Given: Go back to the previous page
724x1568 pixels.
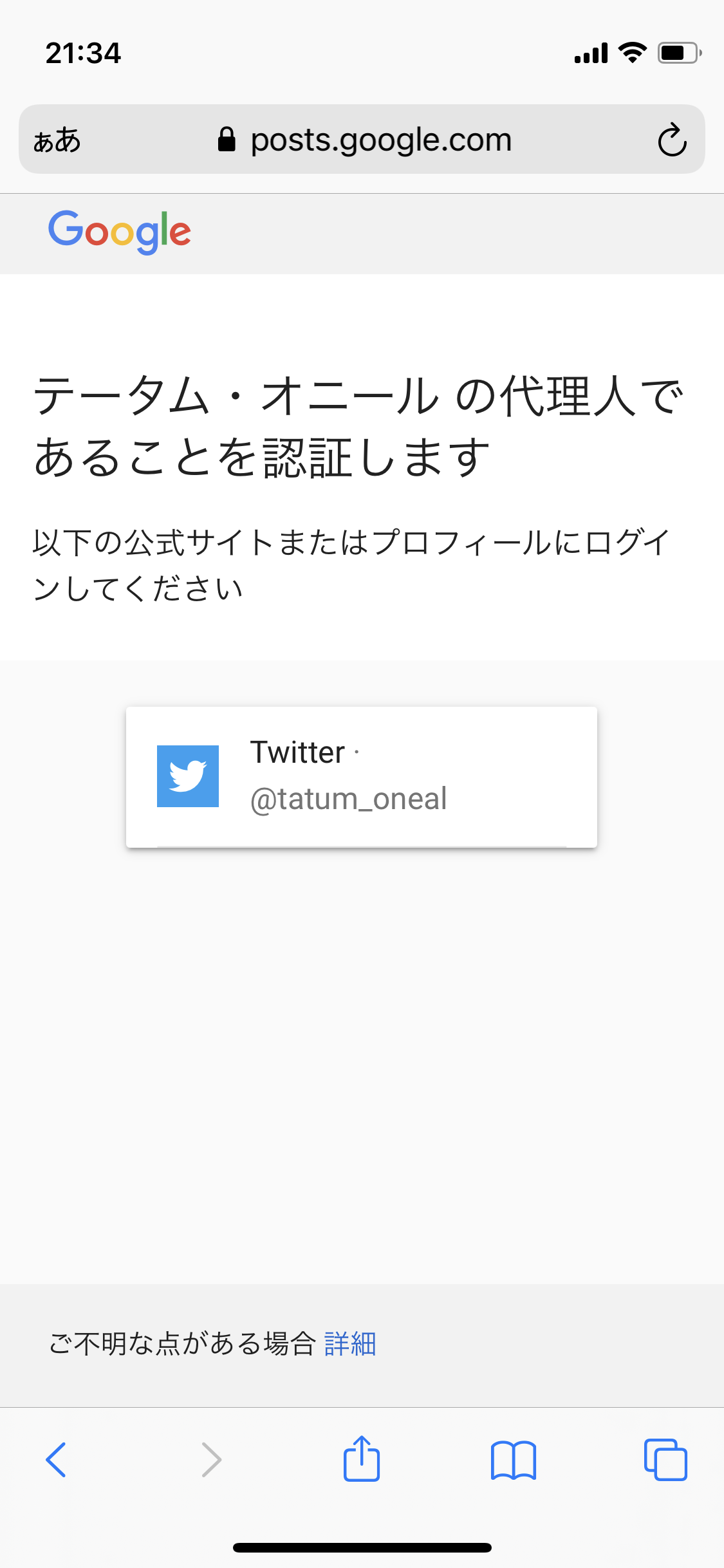Looking at the screenshot, I should (x=56, y=1459).
